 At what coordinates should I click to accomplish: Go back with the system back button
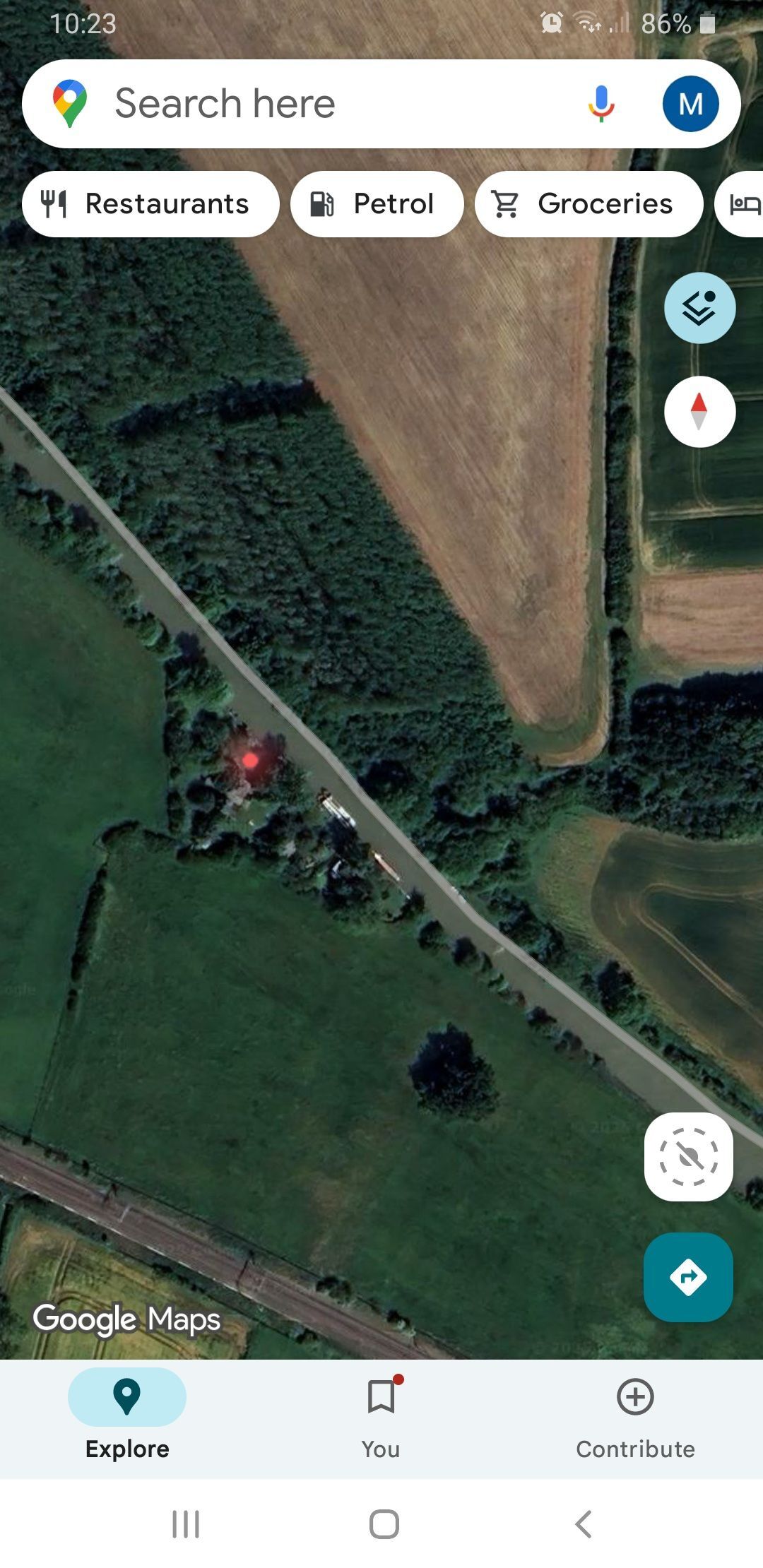(x=584, y=1524)
